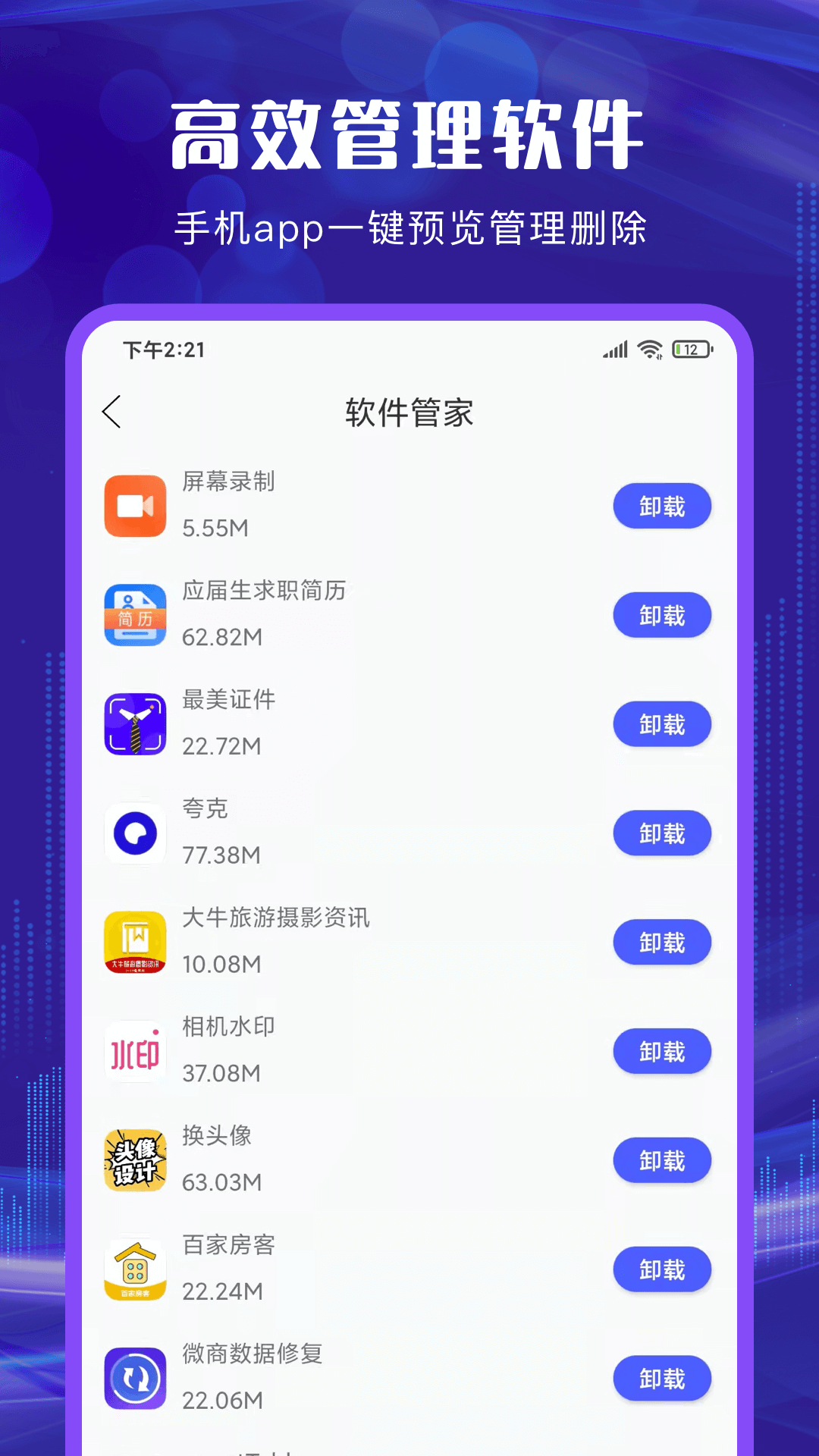The image size is (819, 1456).
Task: Tap the 最美证件 ID photo app icon
Action: point(135,724)
